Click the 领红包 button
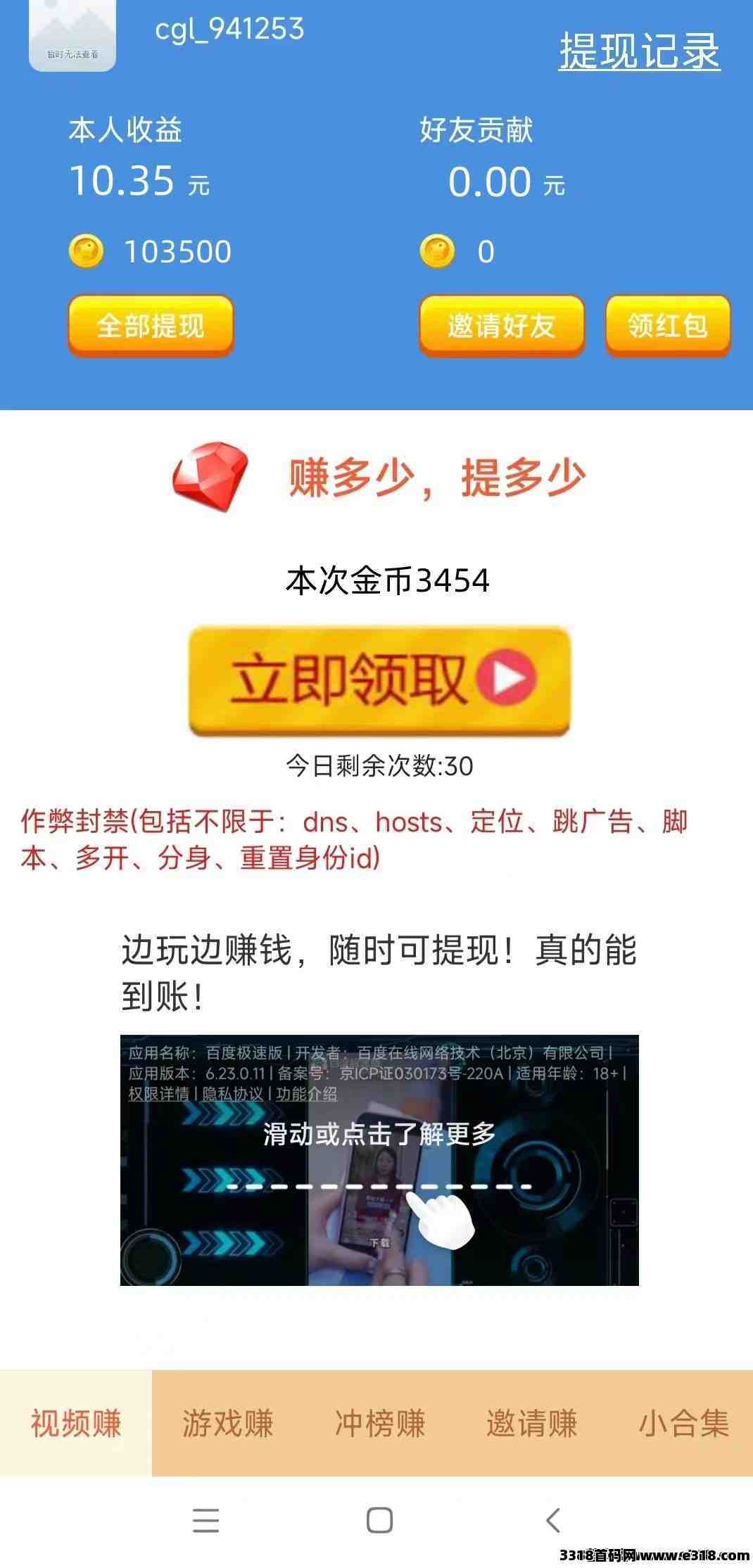This screenshot has width=753, height=1568. [x=667, y=326]
